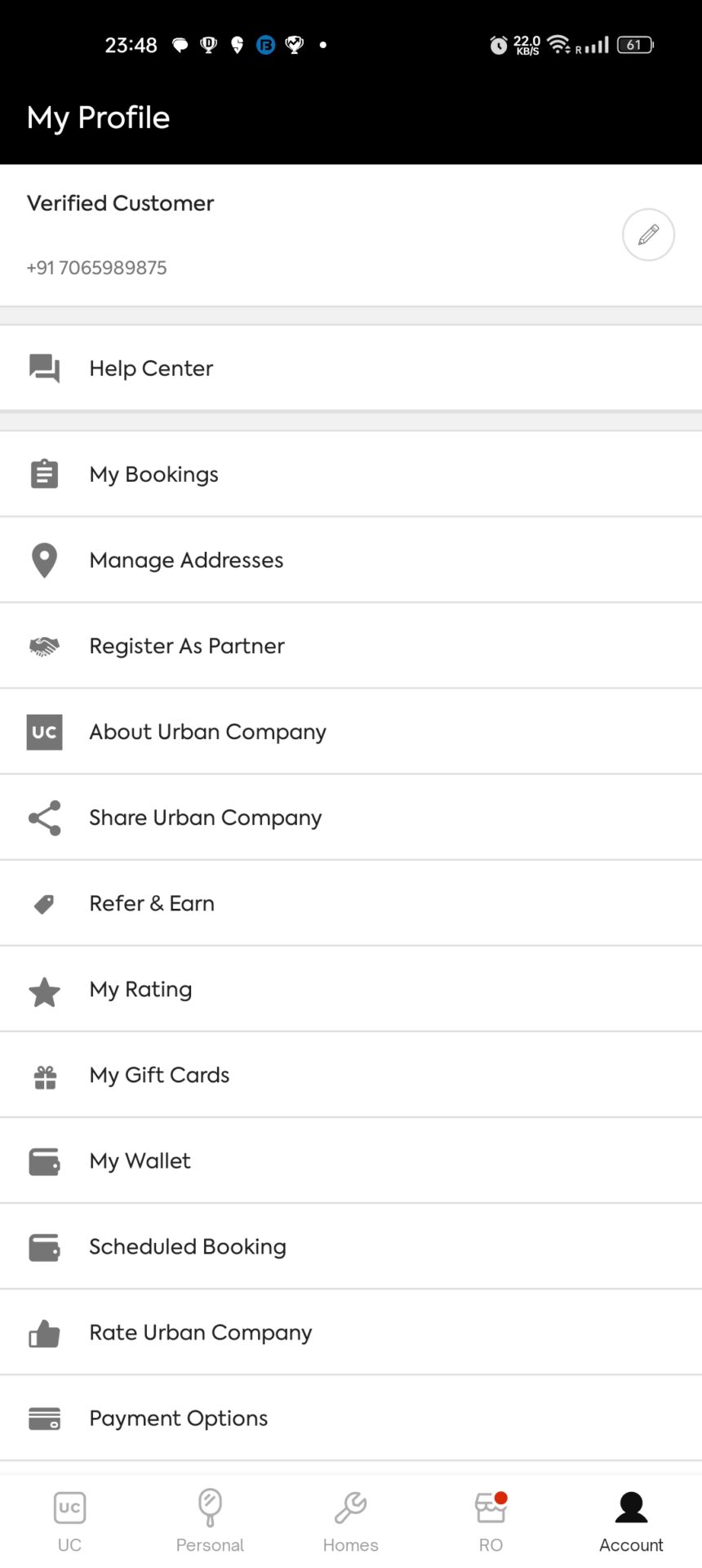This screenshot has width=702, height=1568.
Task: Tap the profile edit pencil button
Action: (x=648, y=234)
